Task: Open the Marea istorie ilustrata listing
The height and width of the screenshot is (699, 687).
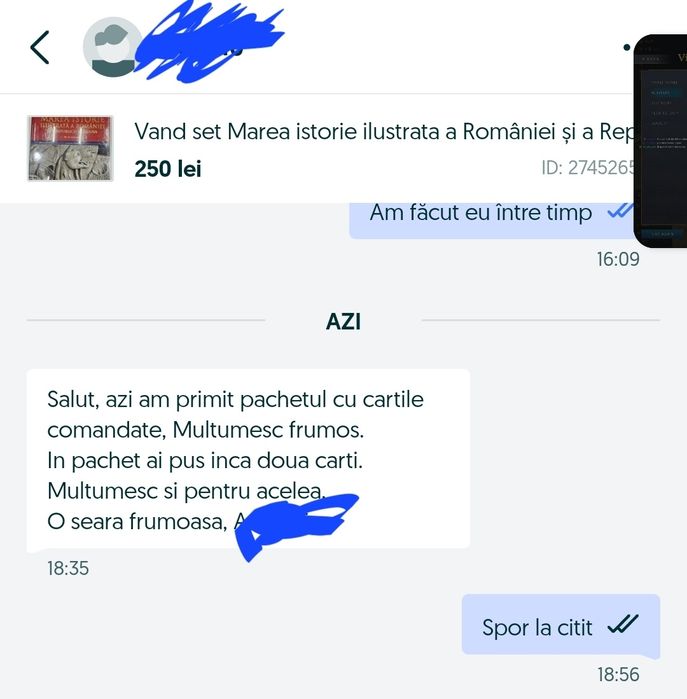Action: 380,132
